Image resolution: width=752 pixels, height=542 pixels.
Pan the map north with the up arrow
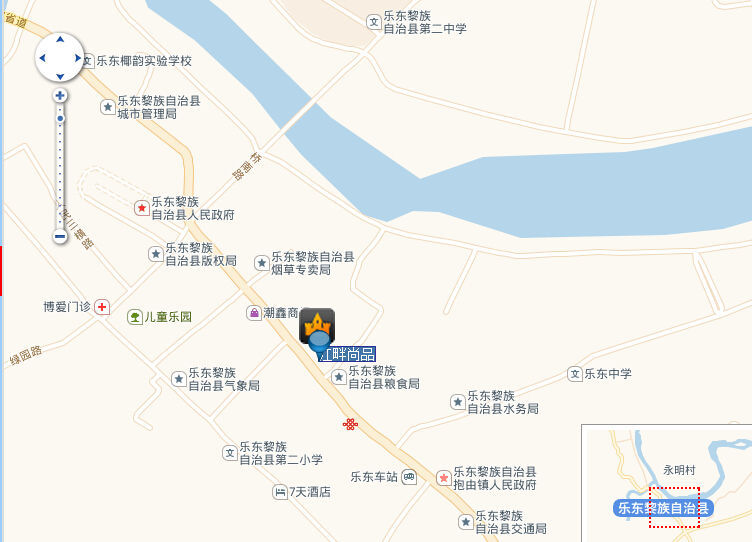(60, 40)
